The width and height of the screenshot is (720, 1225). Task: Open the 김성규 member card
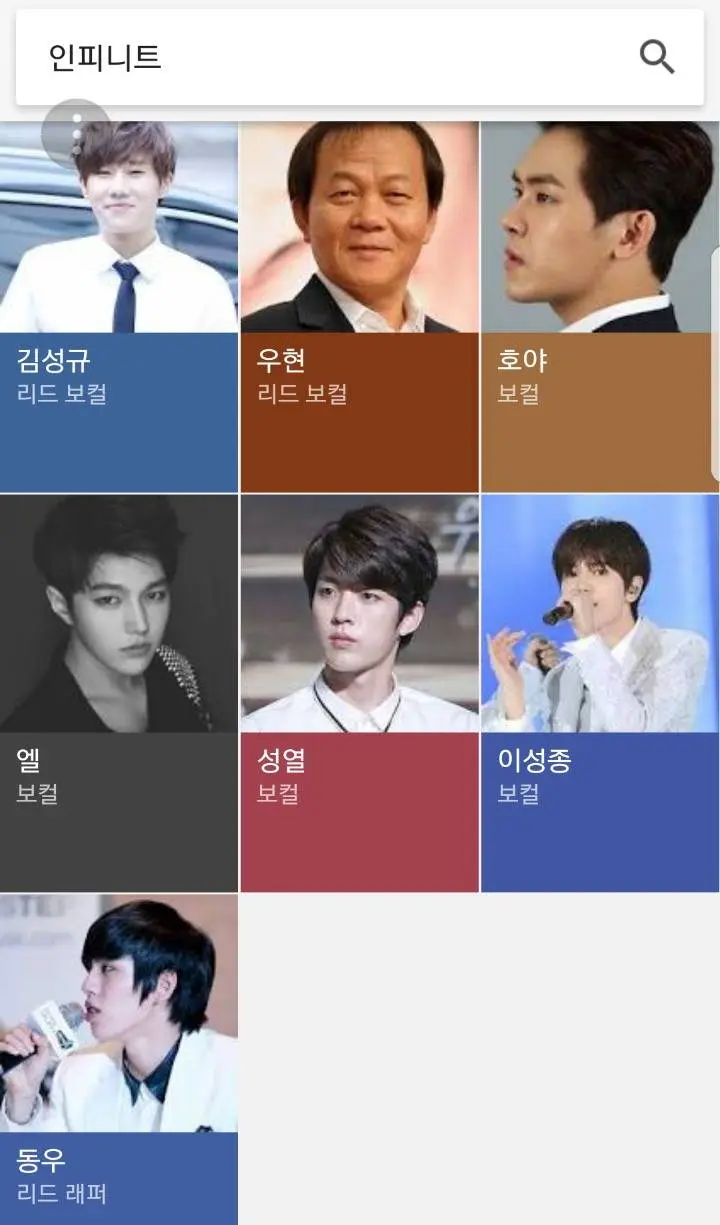(x=119, y=225)
